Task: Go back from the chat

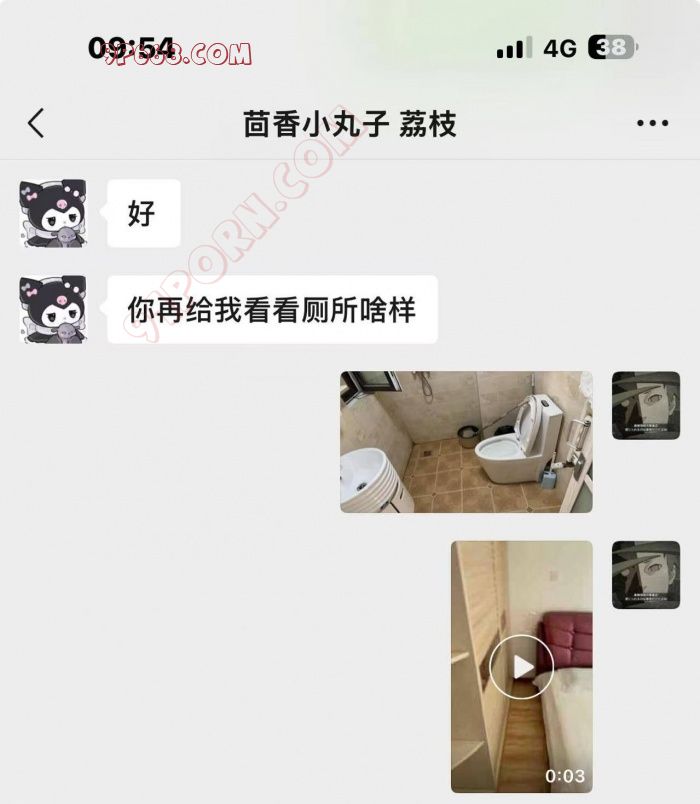Action: tap(36, 124)
